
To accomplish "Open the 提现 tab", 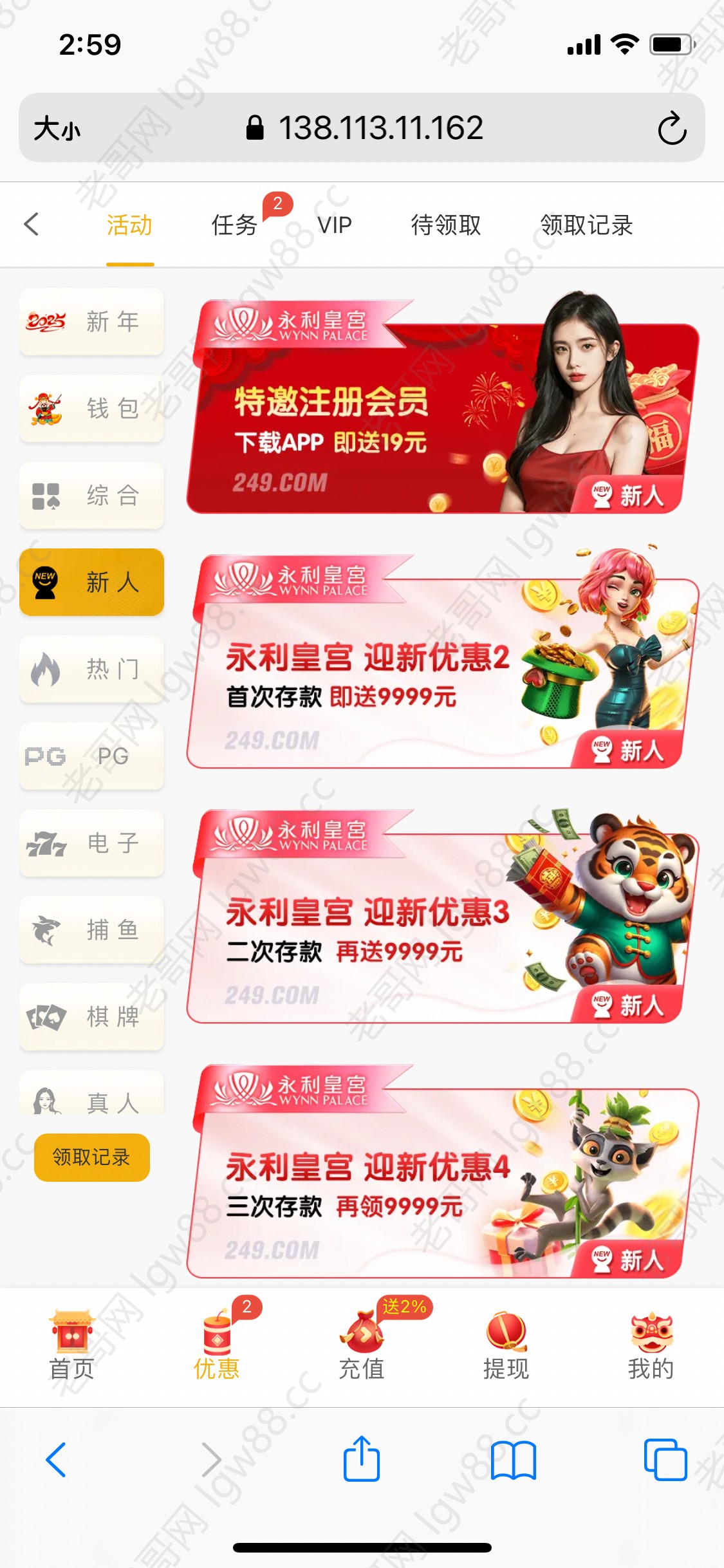I will [x=506, y=1345].
